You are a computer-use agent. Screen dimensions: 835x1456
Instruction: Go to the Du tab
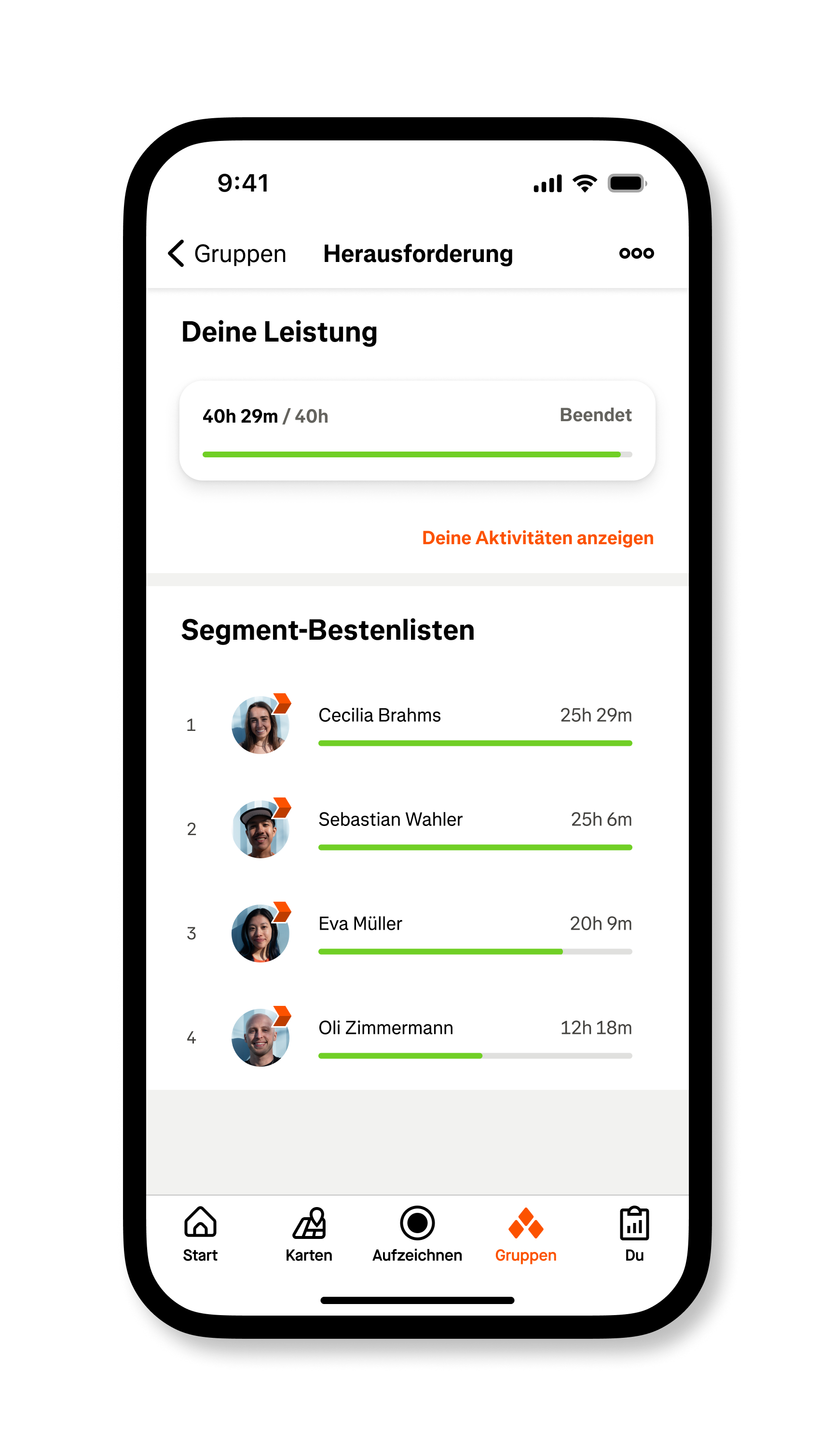[634, 1234]
